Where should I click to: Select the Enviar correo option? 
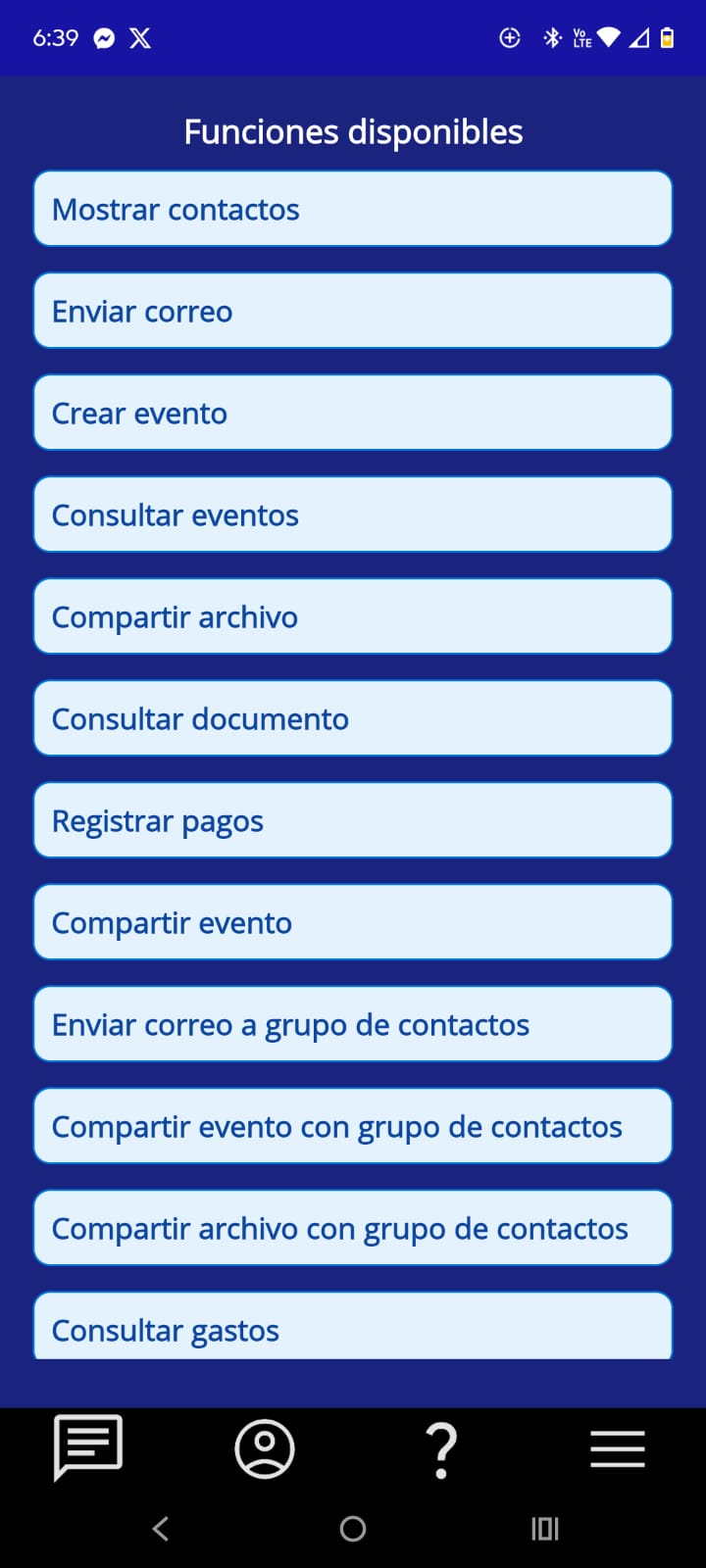(353, 311)
